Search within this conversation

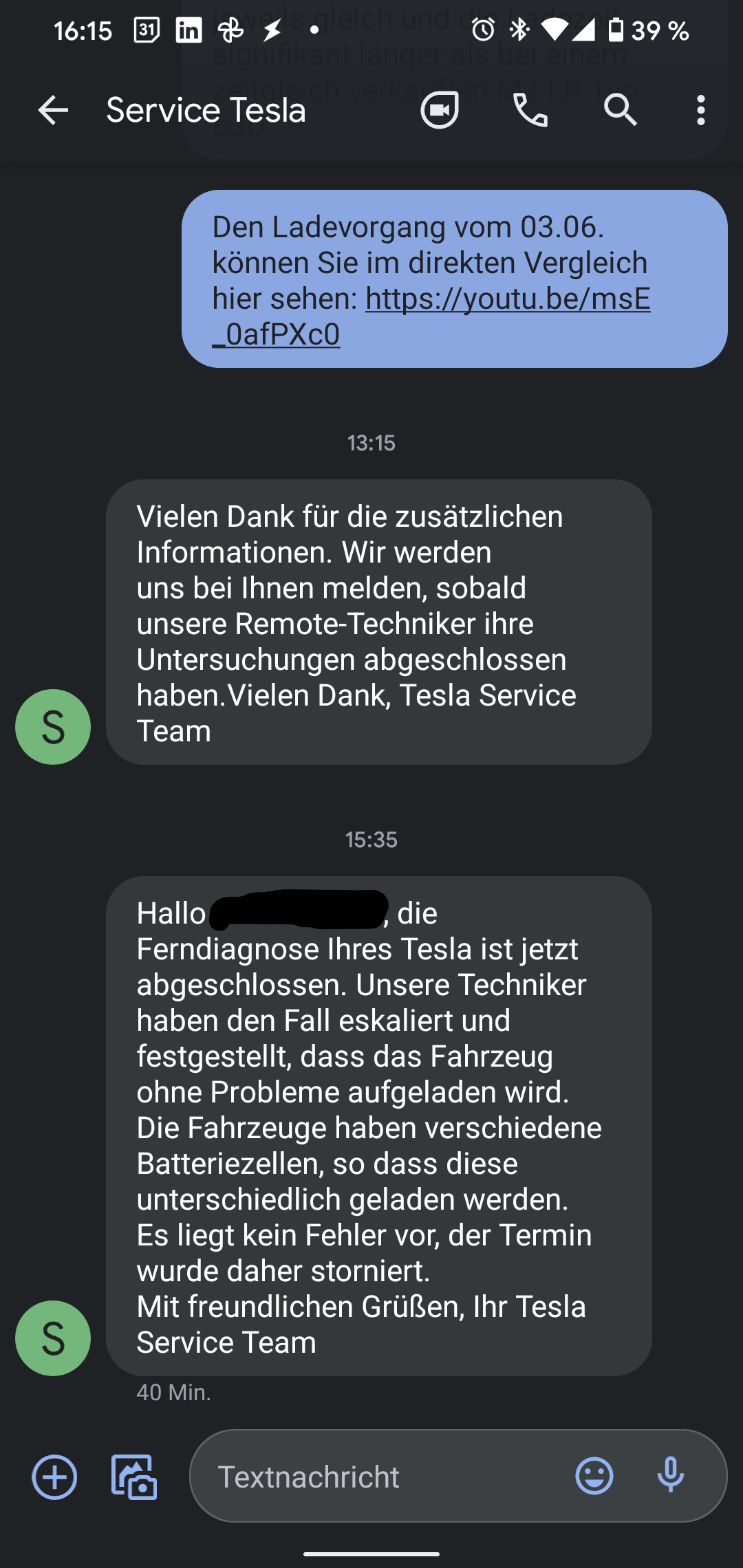point(621,110)
